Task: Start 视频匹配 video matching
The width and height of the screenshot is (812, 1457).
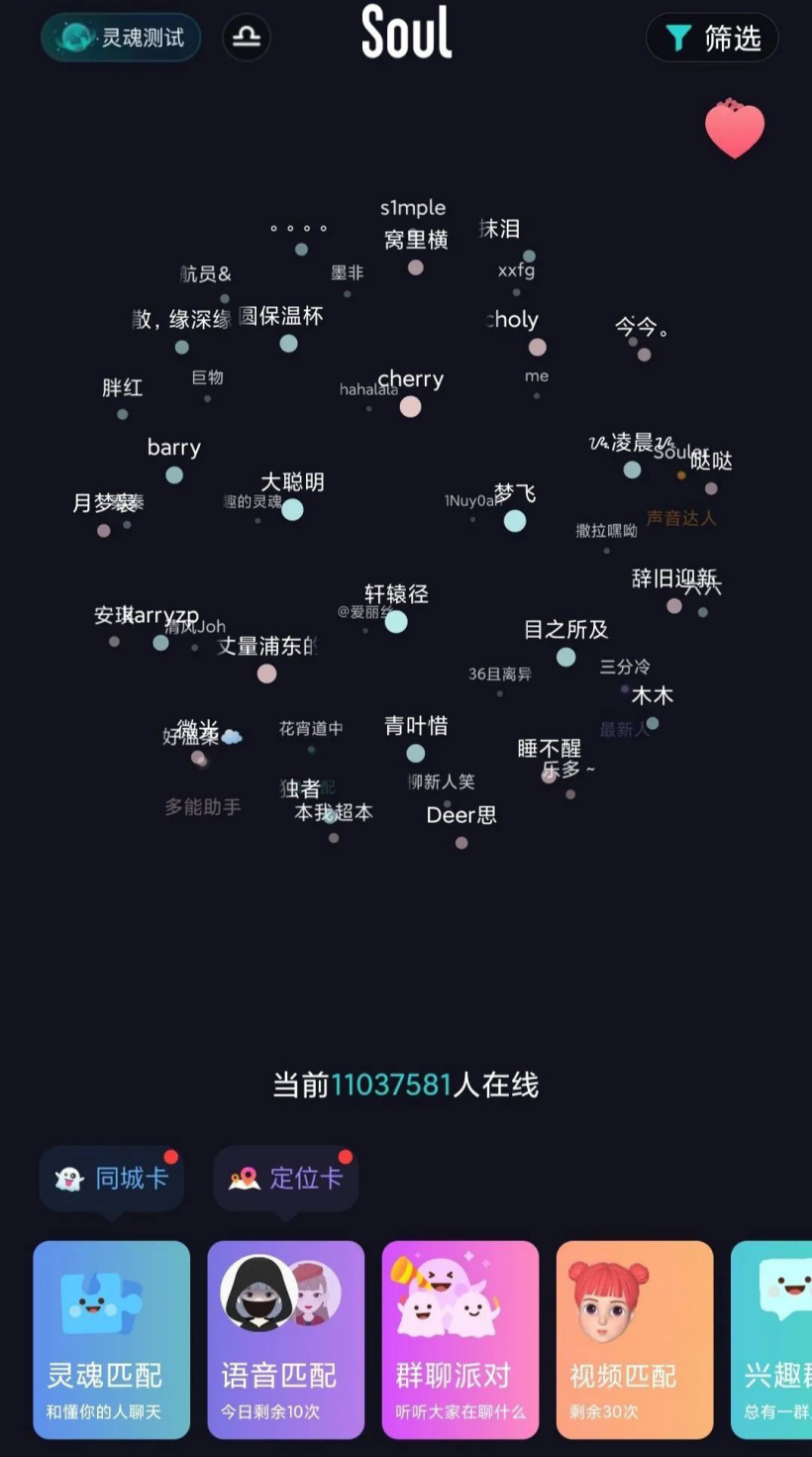Action: click(x=634, y=1338)
